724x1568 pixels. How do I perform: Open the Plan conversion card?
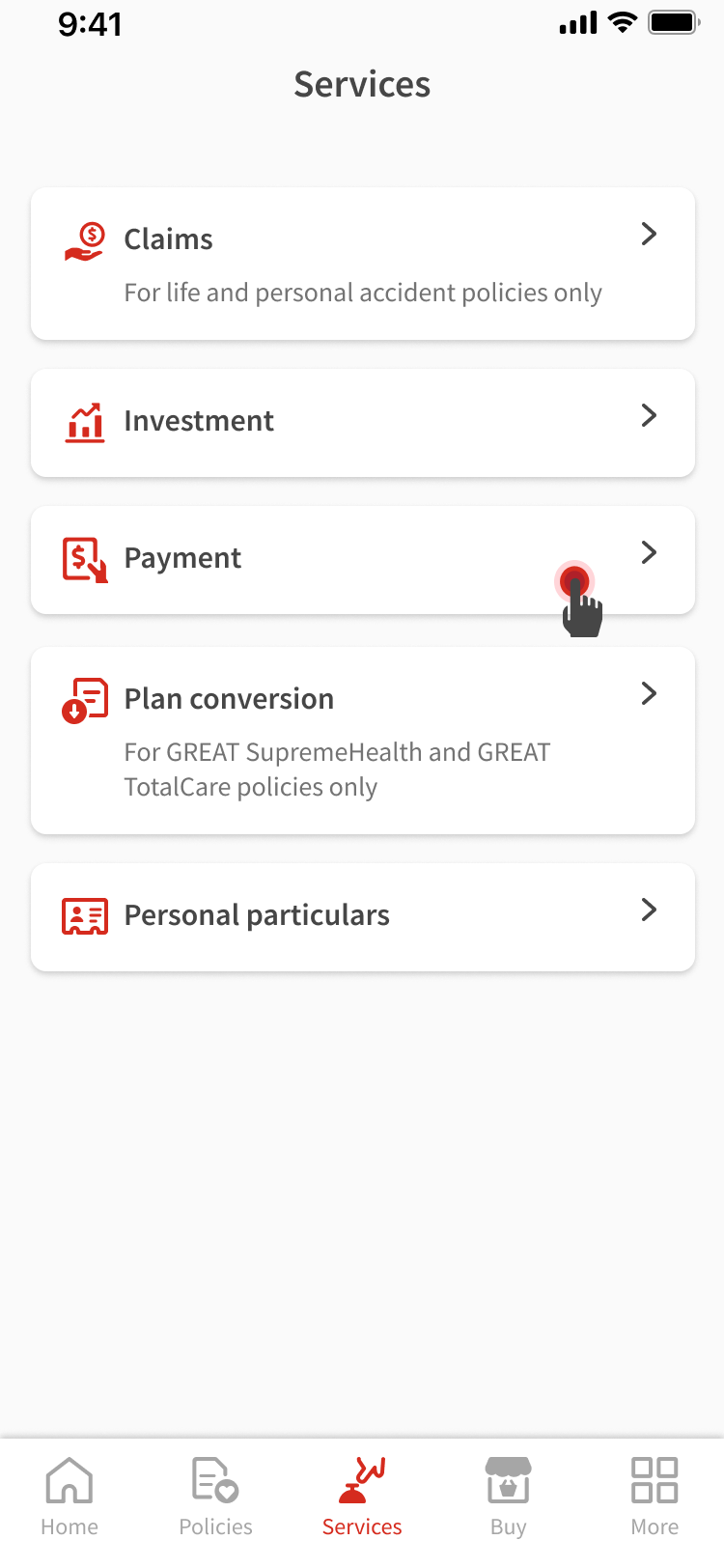(362, 739)
